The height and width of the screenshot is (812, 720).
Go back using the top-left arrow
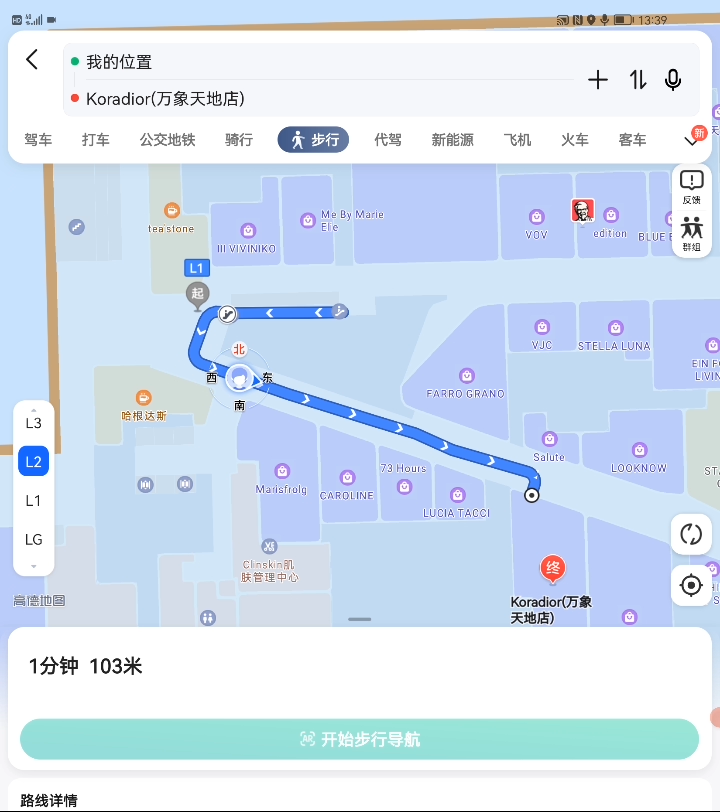(x=32, y=60)
